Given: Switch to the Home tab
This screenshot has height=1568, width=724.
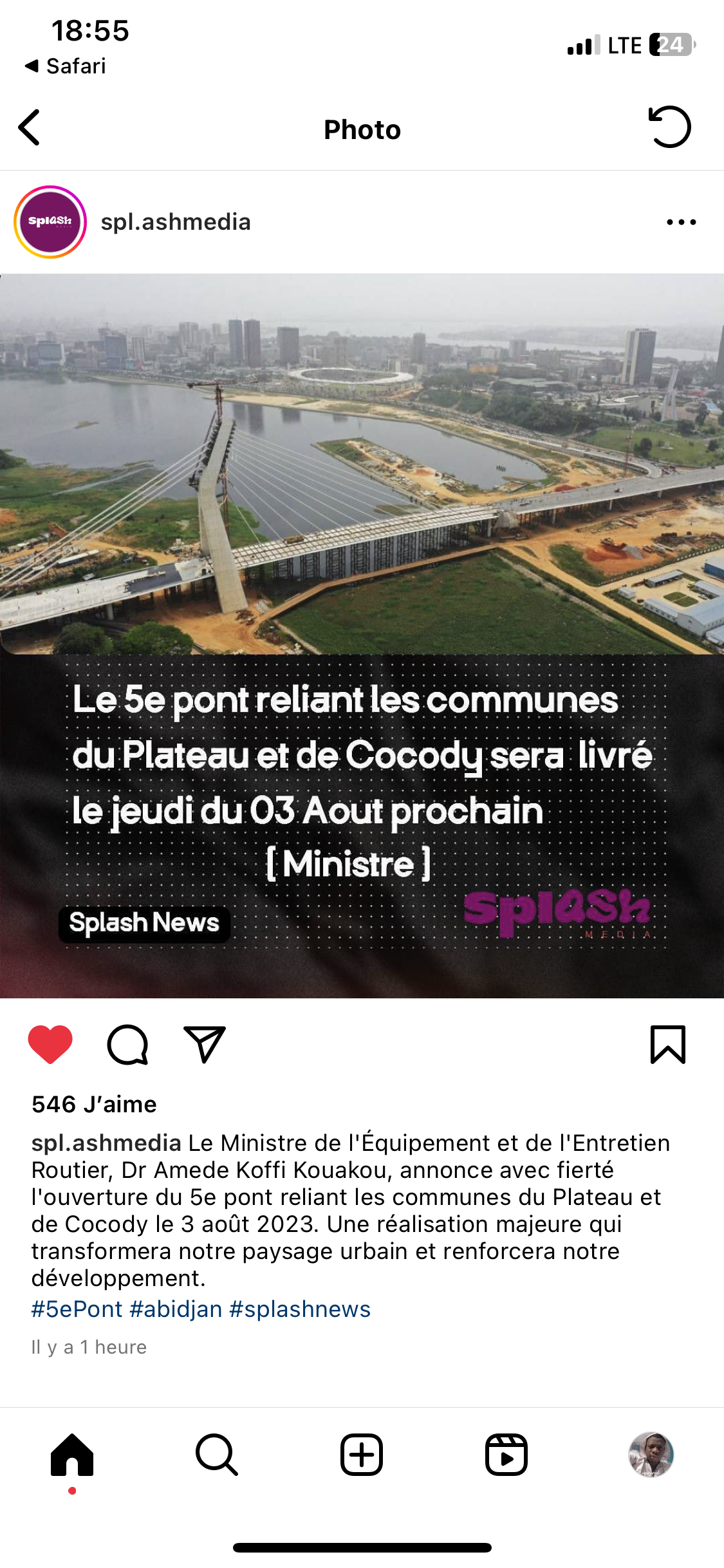Looking at the screenshot, I should pyautogui.click(x=72, y=1455).
